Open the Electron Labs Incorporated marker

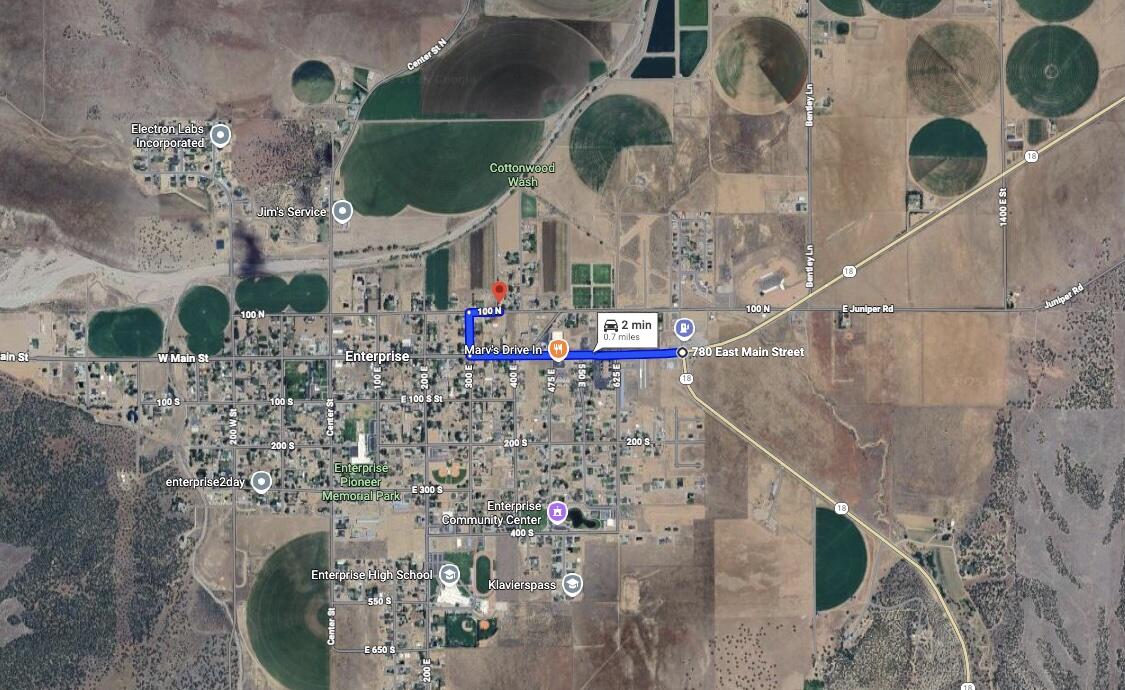tap(219, 135)
